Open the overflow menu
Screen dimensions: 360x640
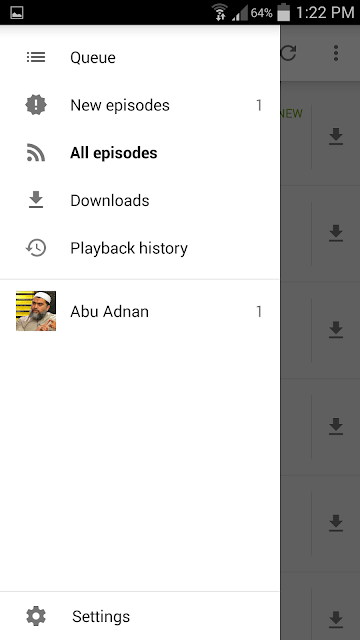[336, 53]
